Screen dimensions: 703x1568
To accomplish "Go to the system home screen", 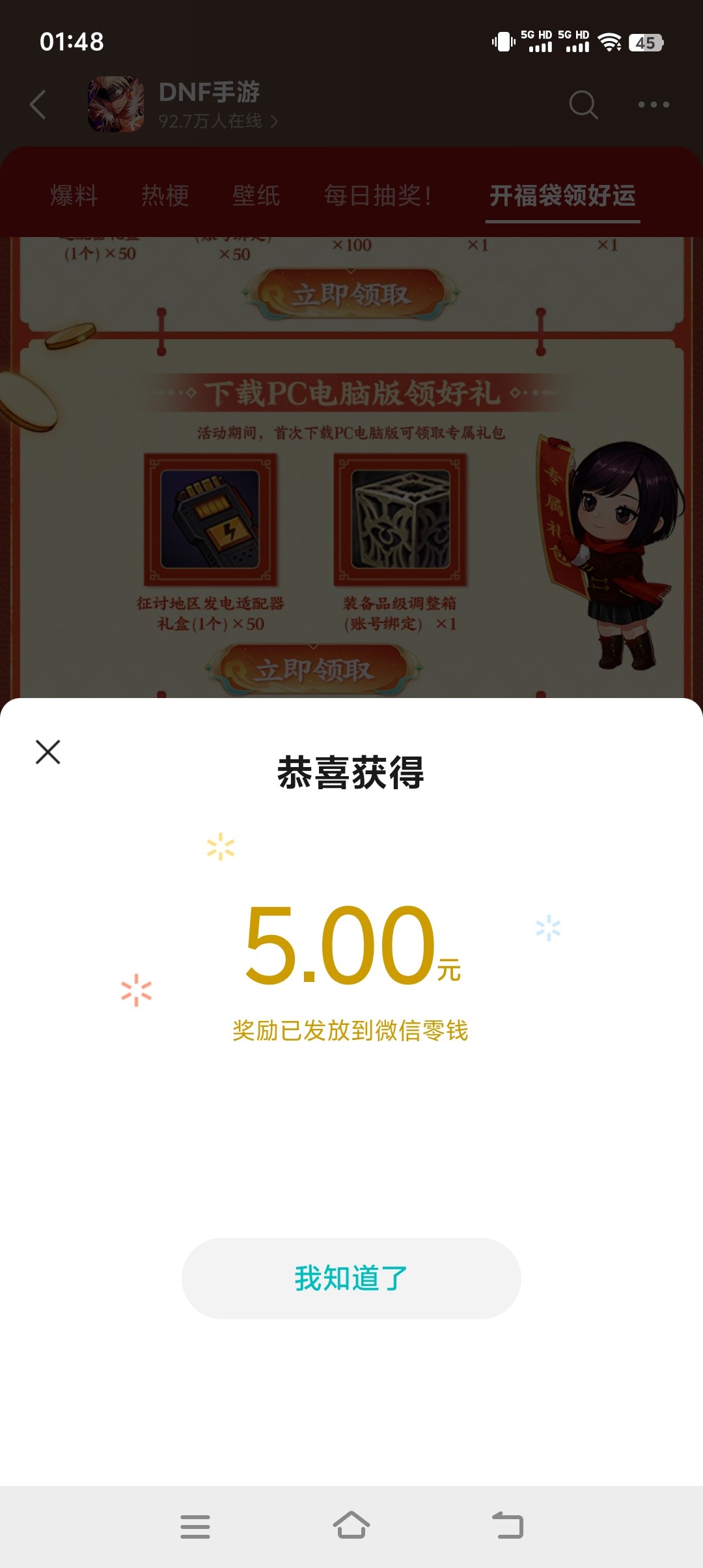I will pyautogui.click(x=351, y=1526).
